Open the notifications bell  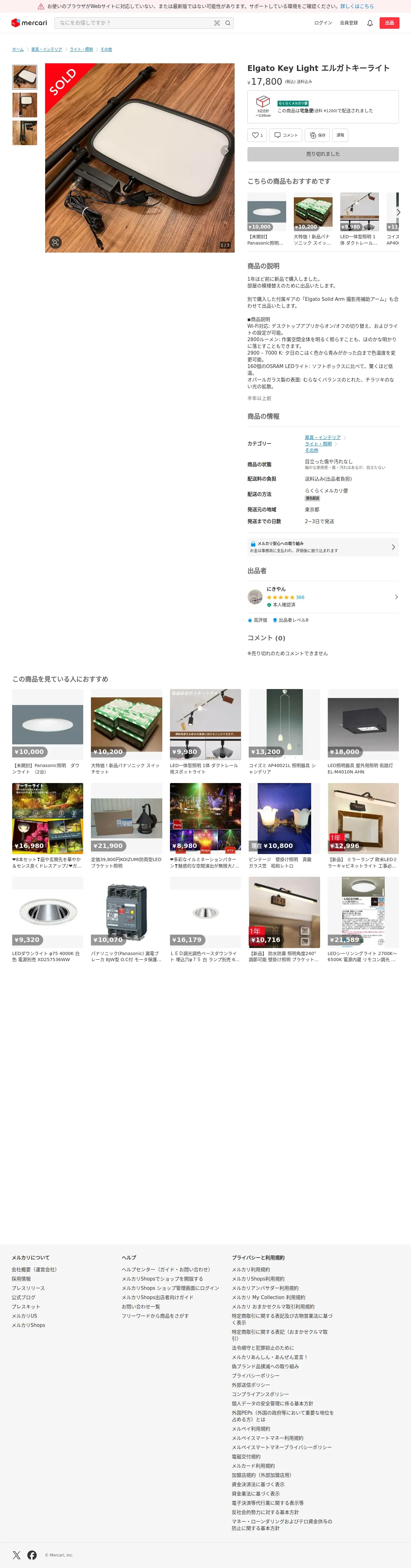tap(369, 23)
